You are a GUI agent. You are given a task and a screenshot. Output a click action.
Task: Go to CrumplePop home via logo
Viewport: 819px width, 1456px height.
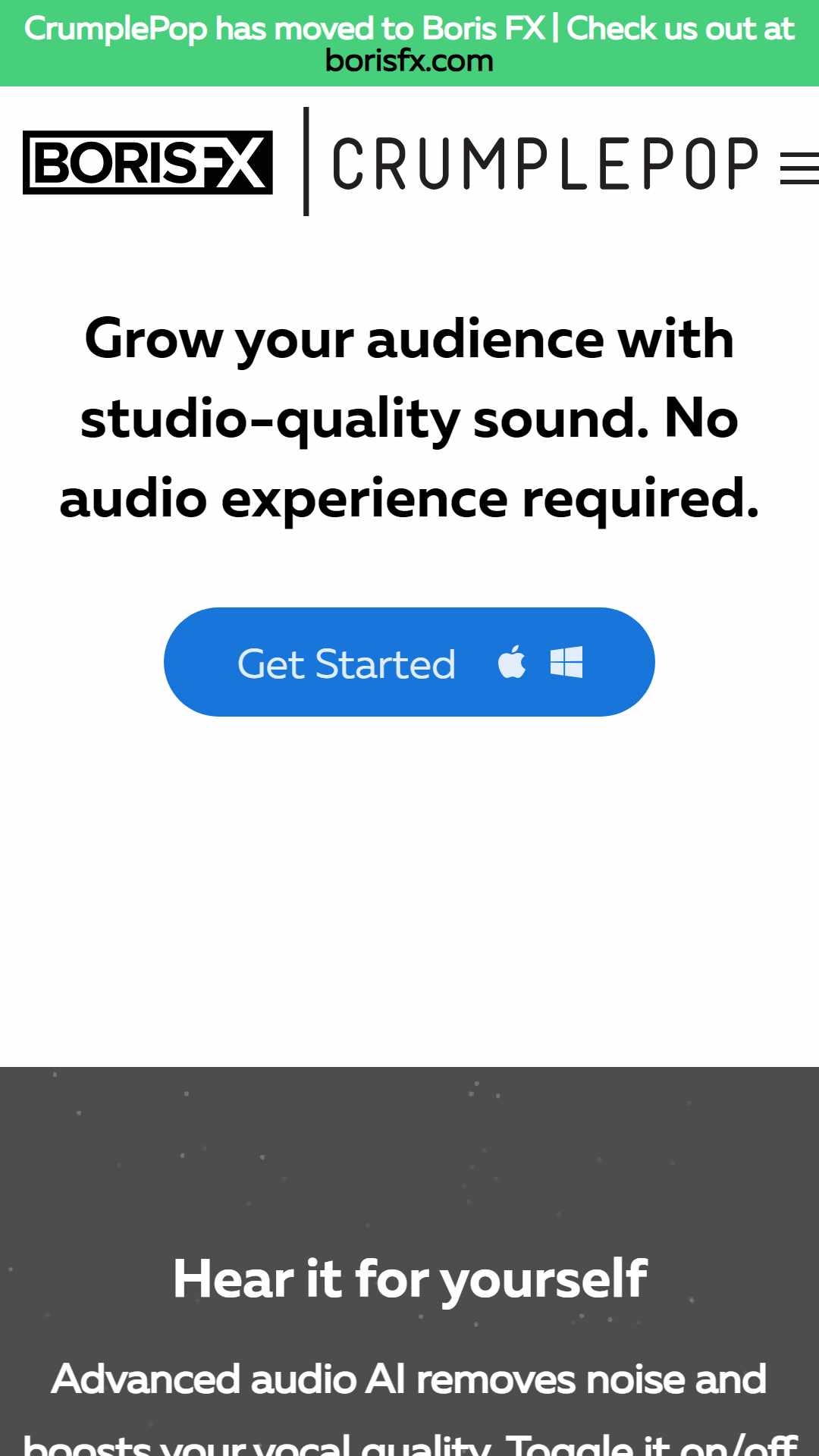[544, 163]
